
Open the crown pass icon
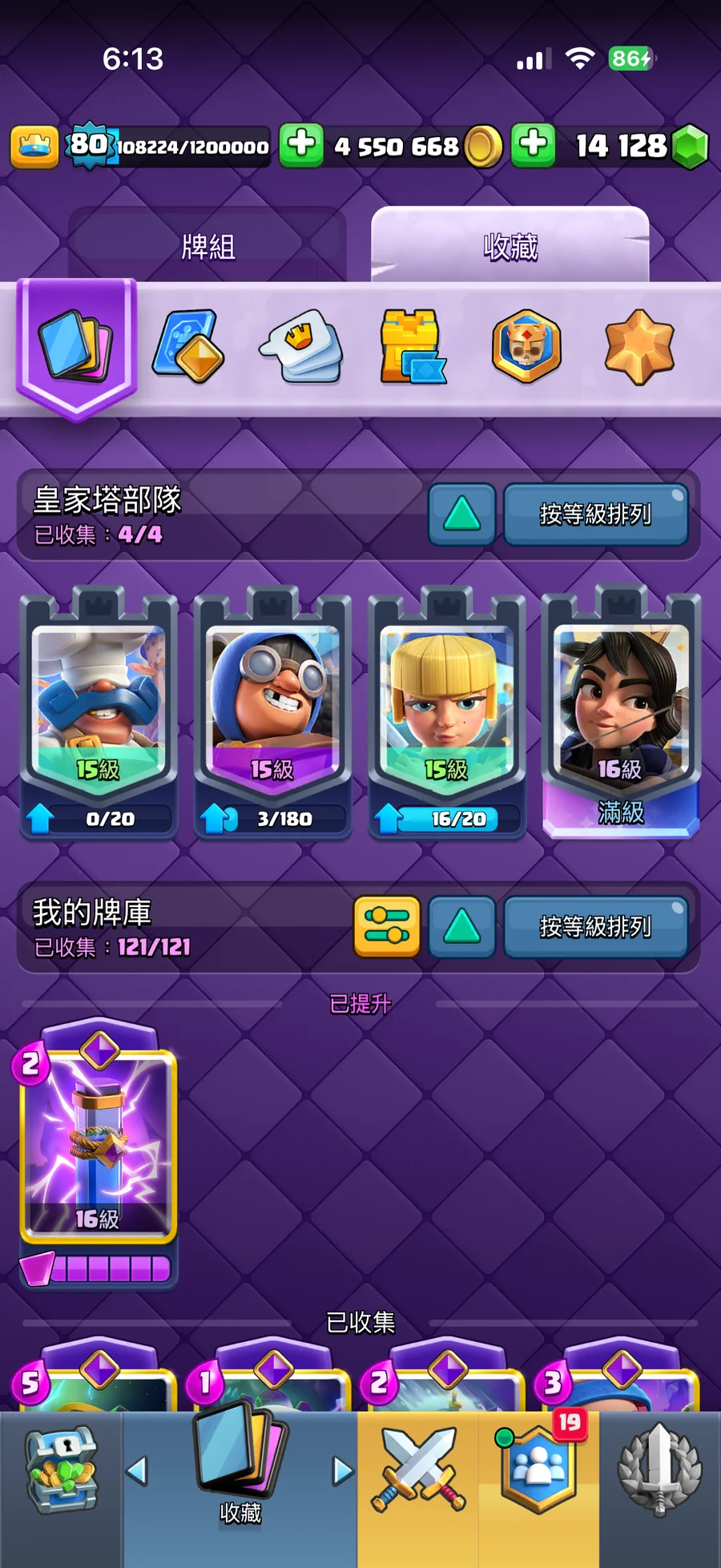[x=34, y=147]
